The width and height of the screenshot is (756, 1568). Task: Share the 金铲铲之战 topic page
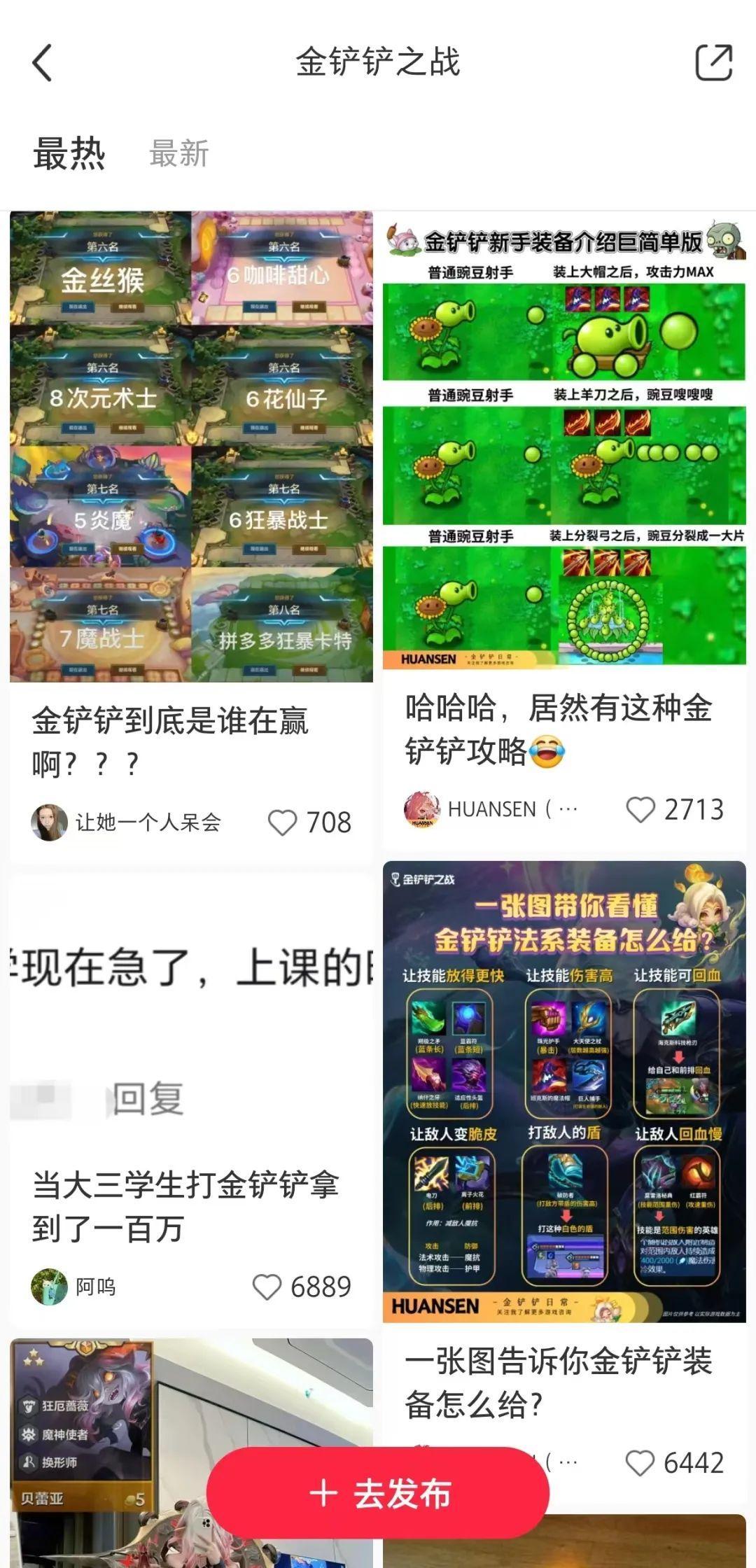pyautogui.click(x=713, y=63)
